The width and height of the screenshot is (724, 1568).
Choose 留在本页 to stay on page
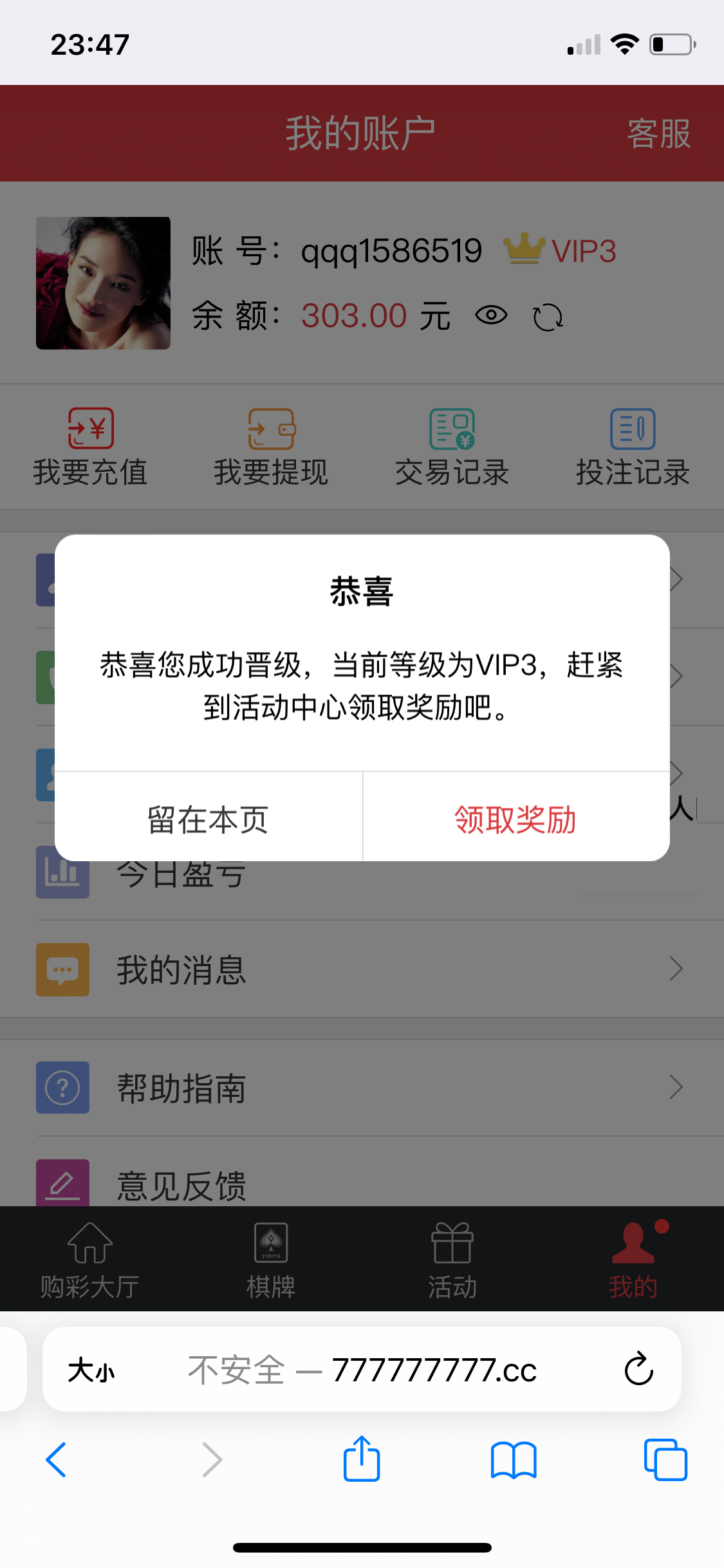(x=208, y=819)
